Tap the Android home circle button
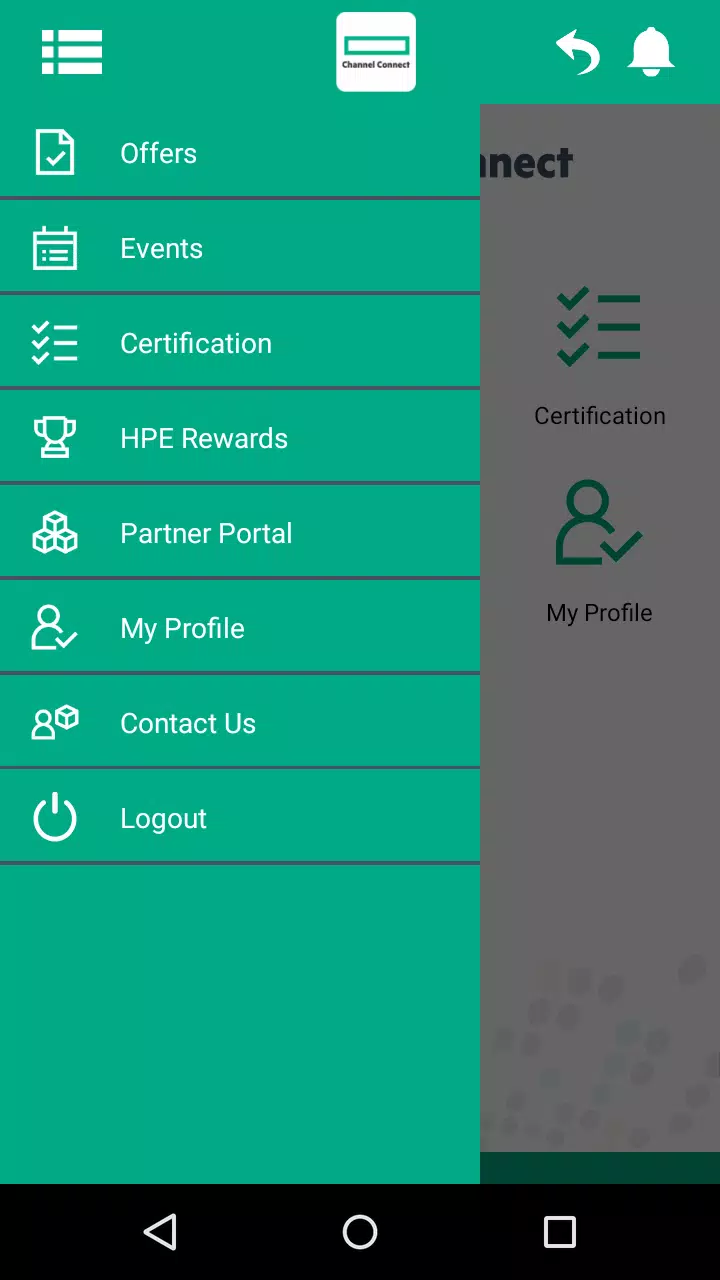720x1280 pixels. (x=359, y=1232)
